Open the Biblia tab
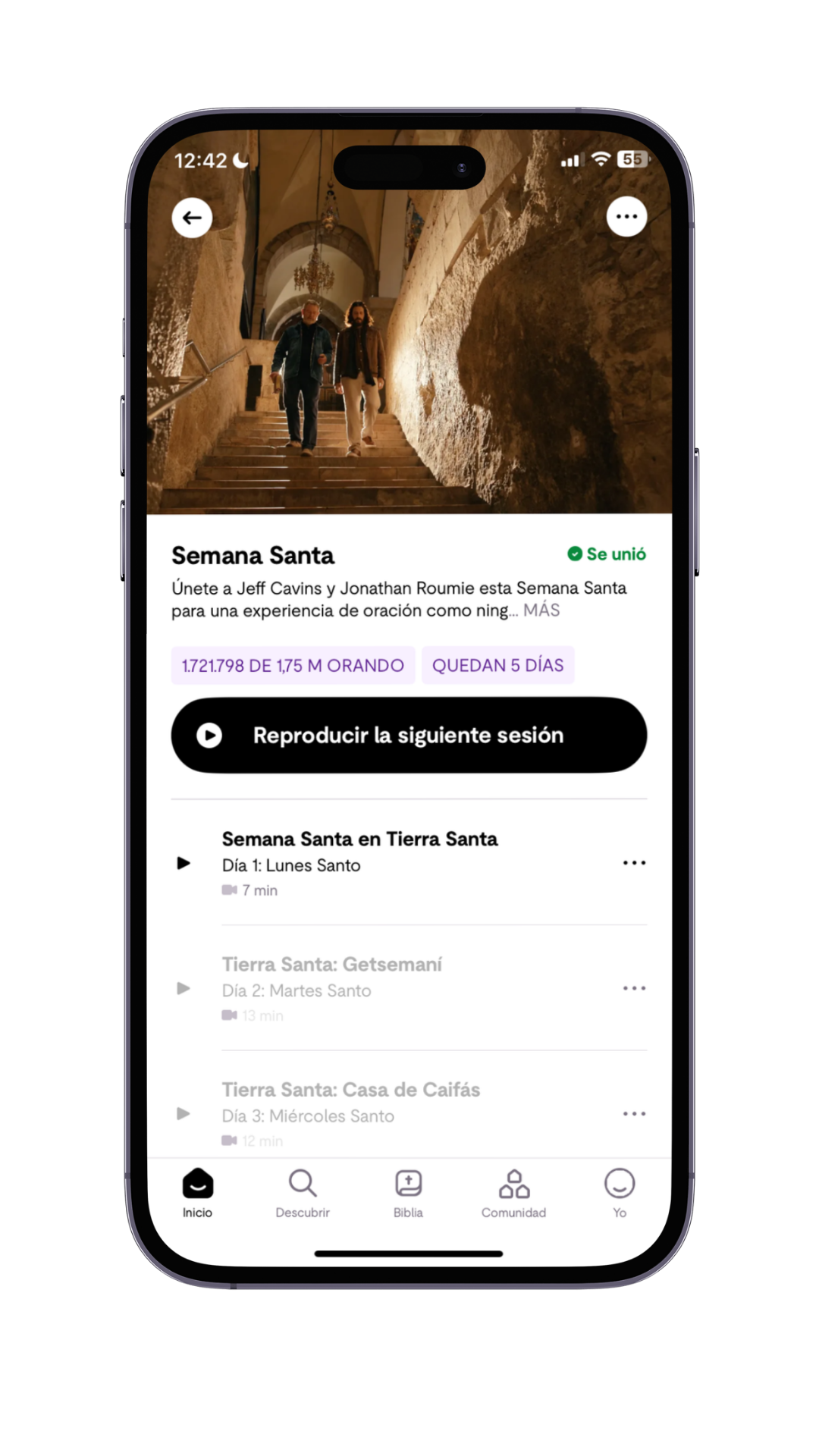The height and width of the screenshot is (1456, 819). 408,1193
